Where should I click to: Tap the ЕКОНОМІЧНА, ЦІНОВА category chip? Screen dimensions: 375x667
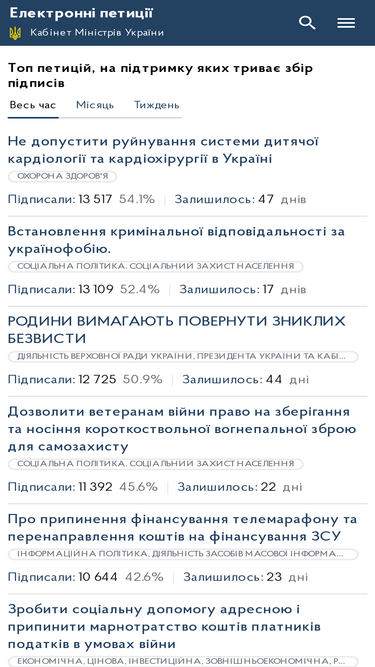pos(183,661)
